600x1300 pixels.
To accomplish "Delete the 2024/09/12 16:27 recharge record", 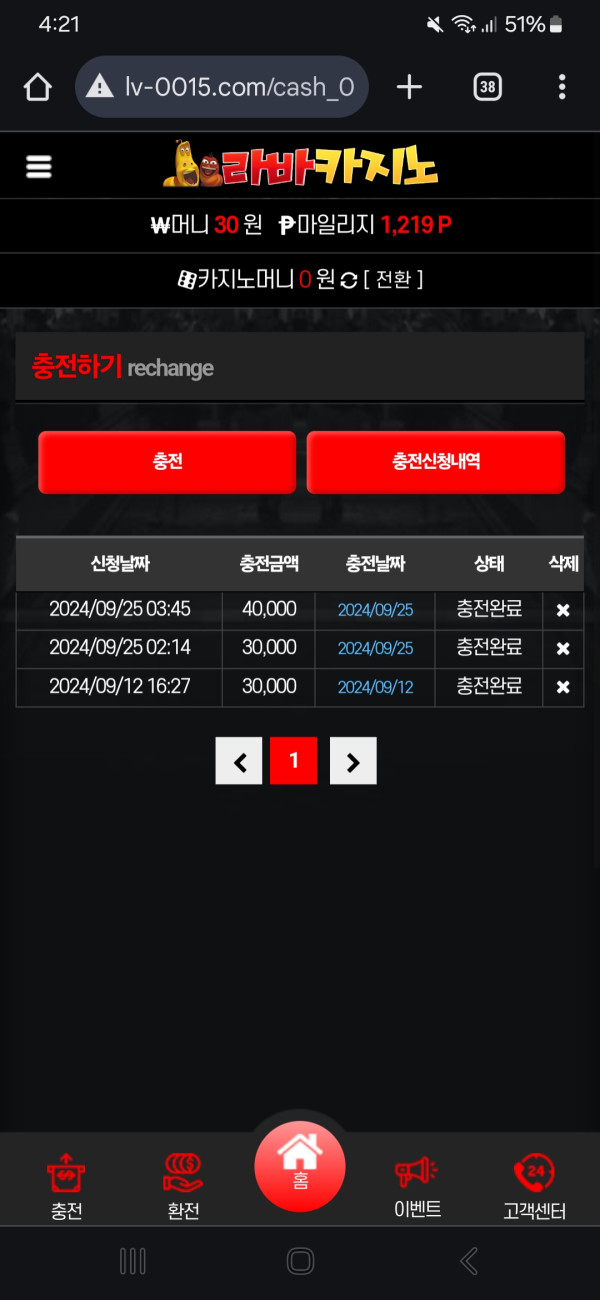I will coord(563,687).
